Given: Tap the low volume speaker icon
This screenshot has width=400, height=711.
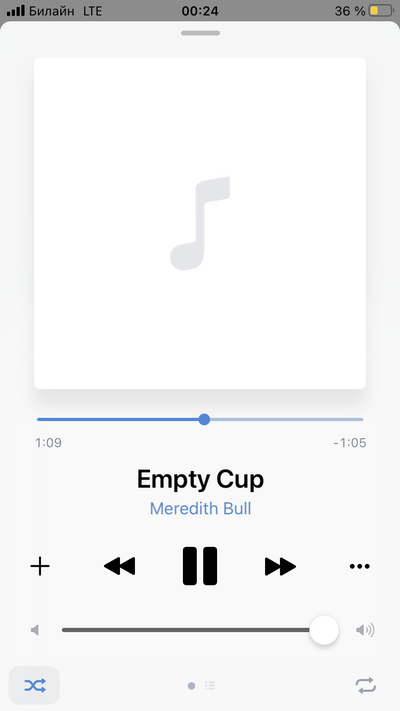Looking at the screenshot, I should 35,630.
